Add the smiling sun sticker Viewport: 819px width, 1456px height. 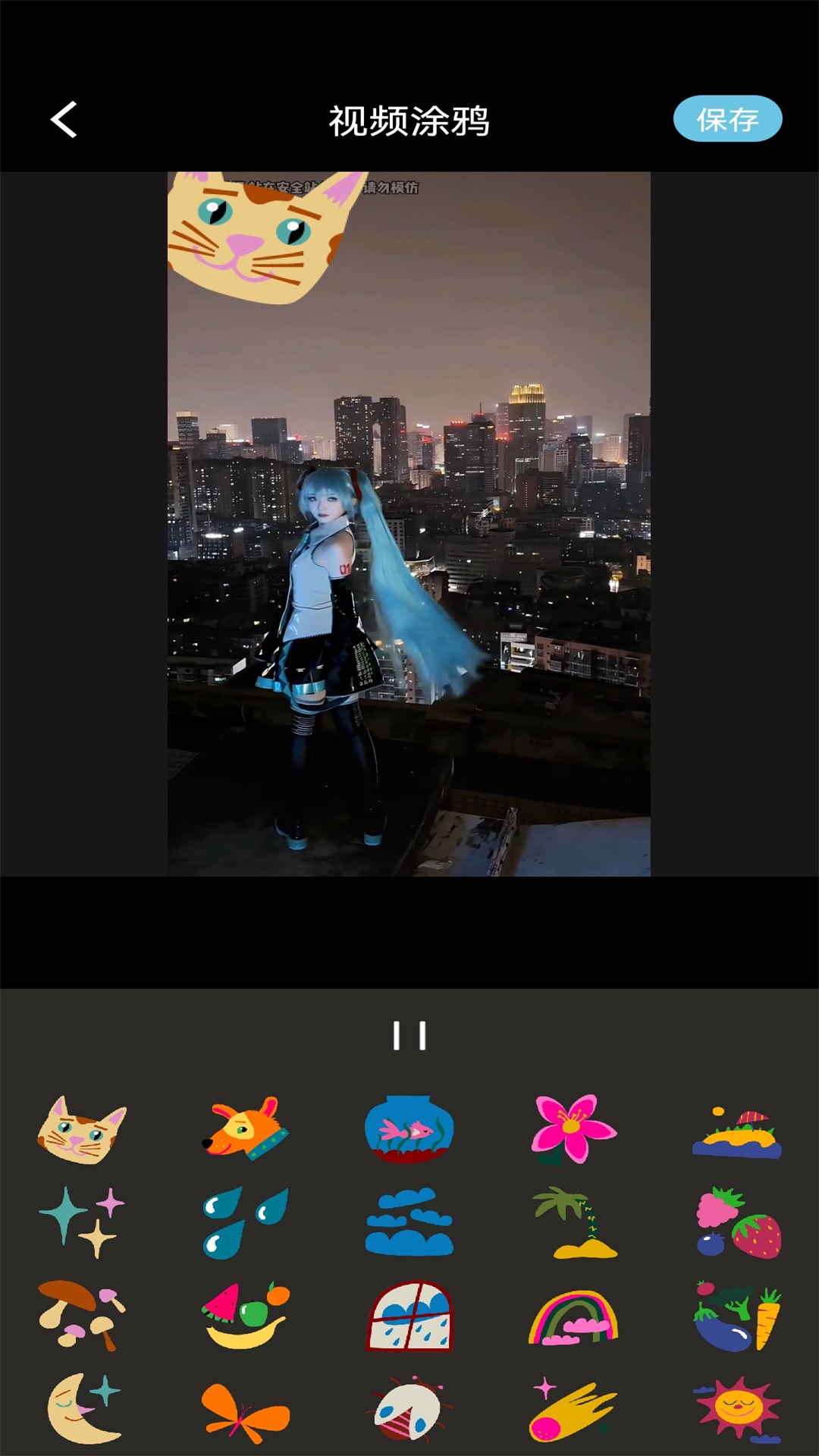737,1408
